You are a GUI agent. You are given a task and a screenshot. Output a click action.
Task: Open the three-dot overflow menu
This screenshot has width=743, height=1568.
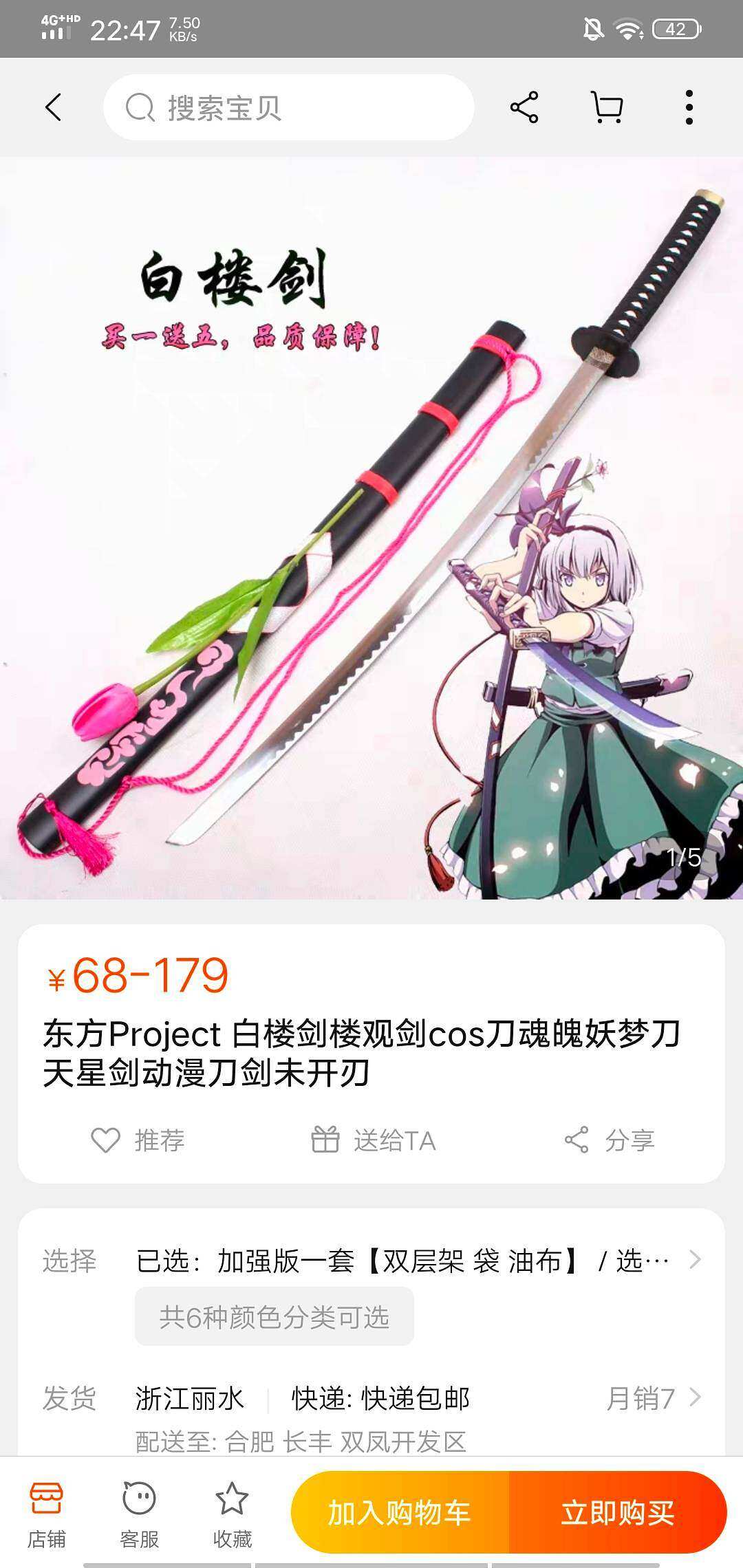[689, 107]
